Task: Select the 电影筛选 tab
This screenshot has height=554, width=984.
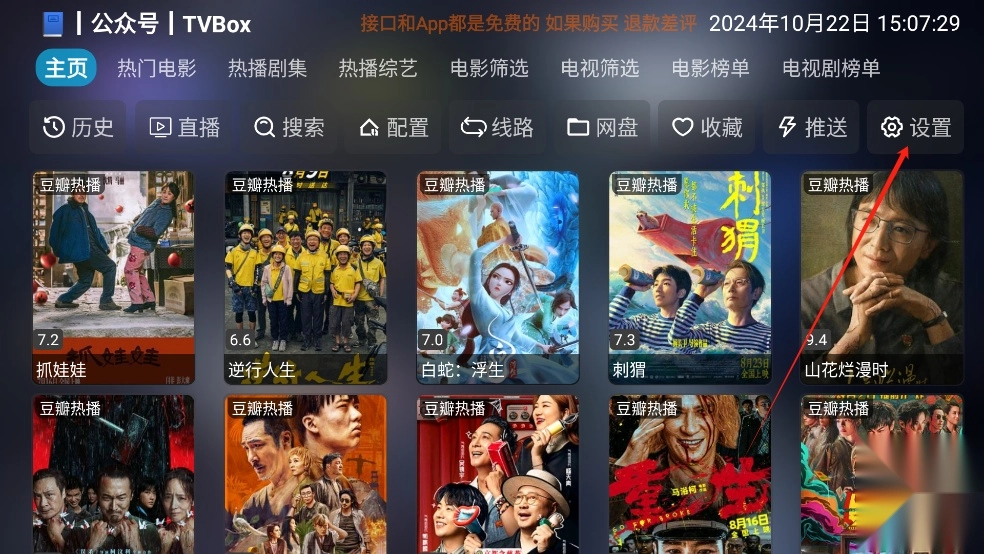Action: (x=489, y=69)
